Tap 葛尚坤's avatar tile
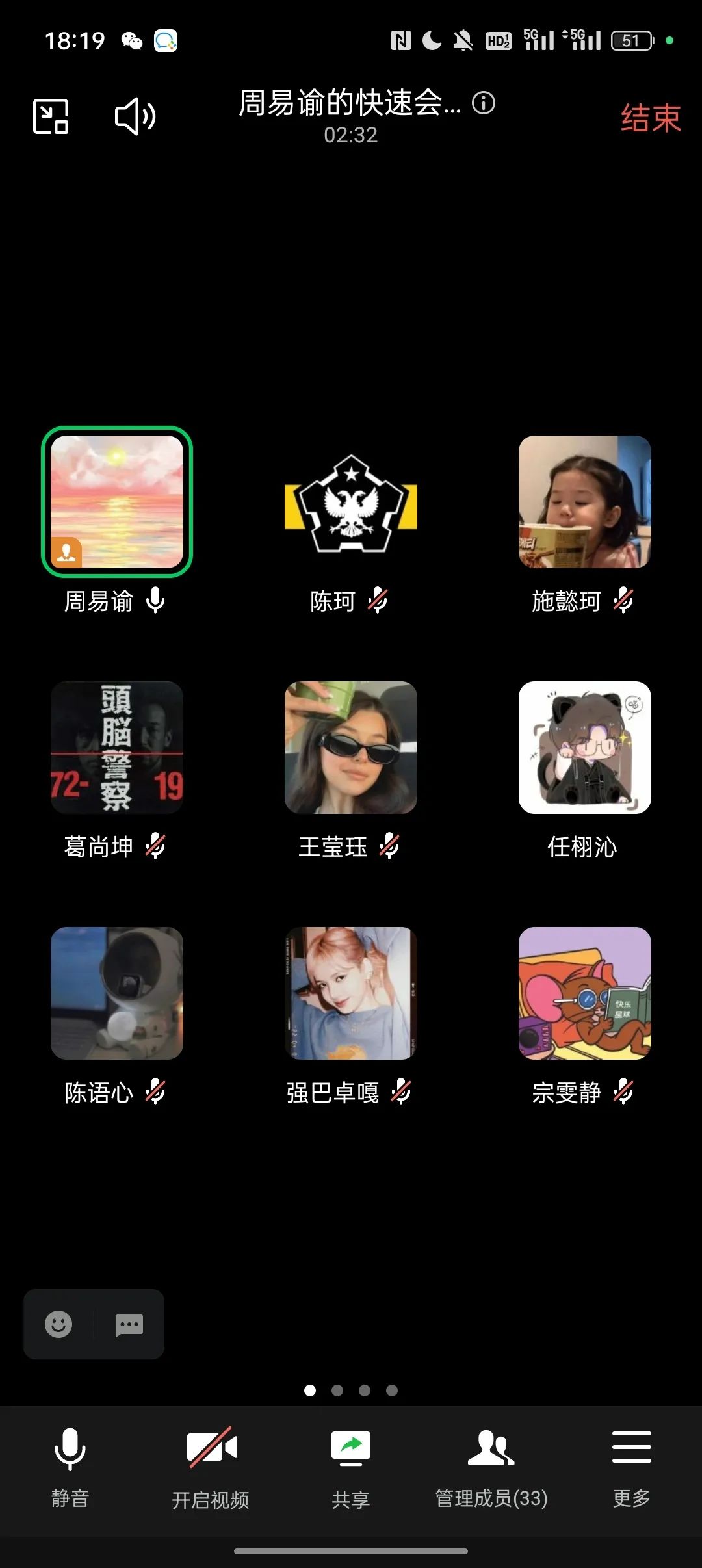702x1568 pixels. click(117, 748)
